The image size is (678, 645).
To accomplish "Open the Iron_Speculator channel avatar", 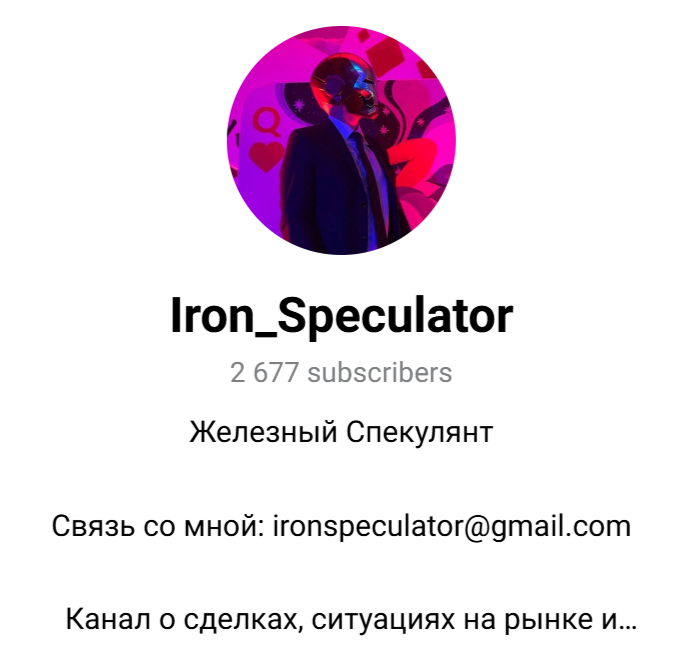I will tap(340, 141).
